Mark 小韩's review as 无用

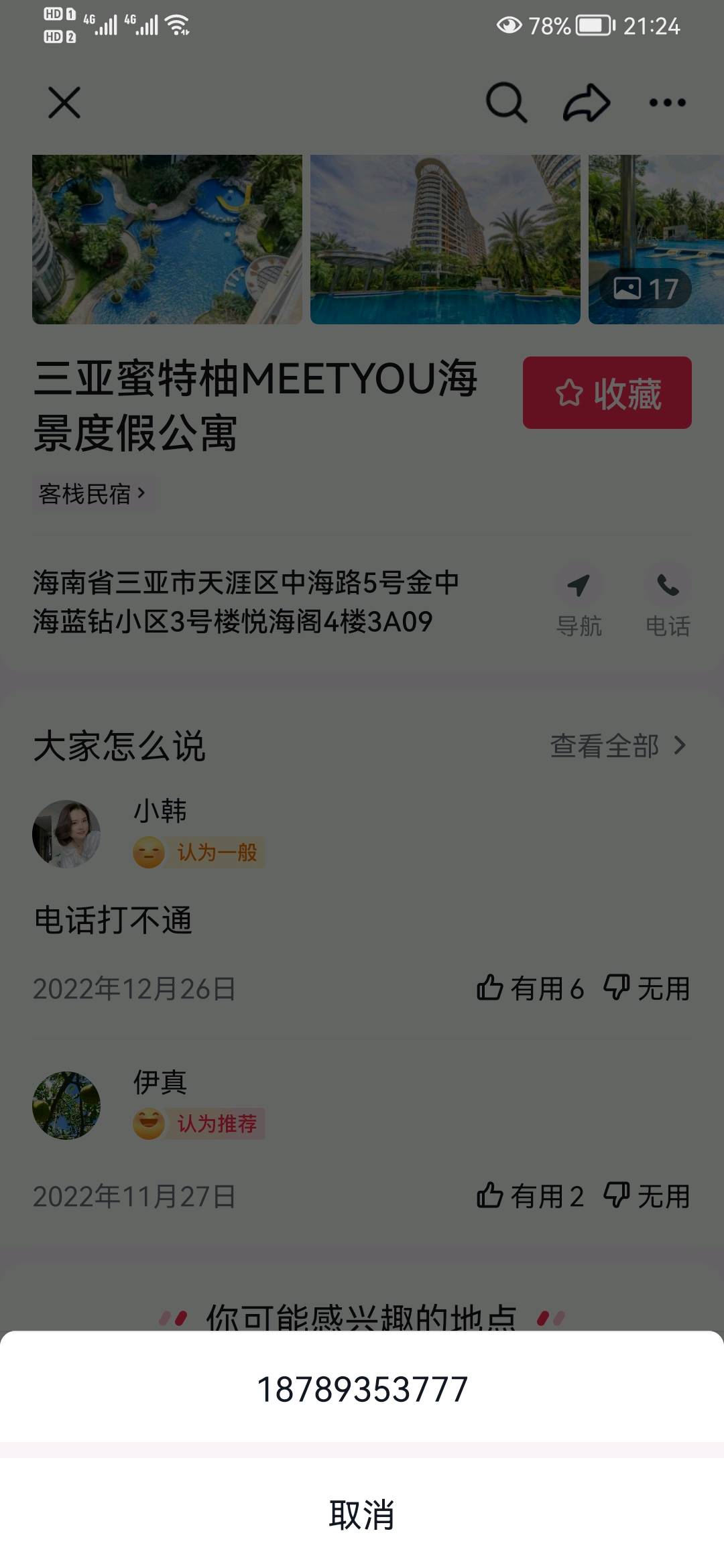(647, 988)
